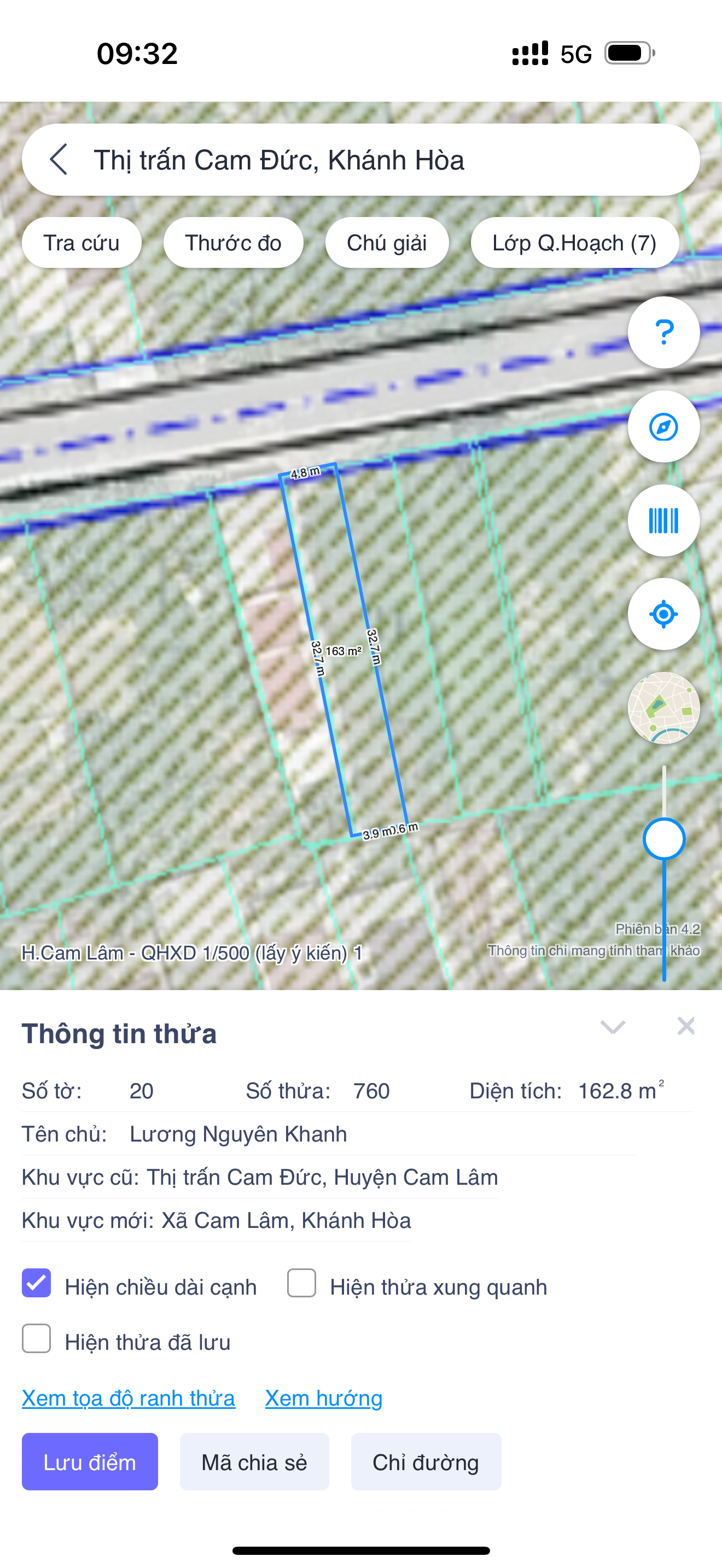Image resolution: width=722 pixels, height=1568 pixels.
Task: Open the question mark help button
Action: pos(663,332)
